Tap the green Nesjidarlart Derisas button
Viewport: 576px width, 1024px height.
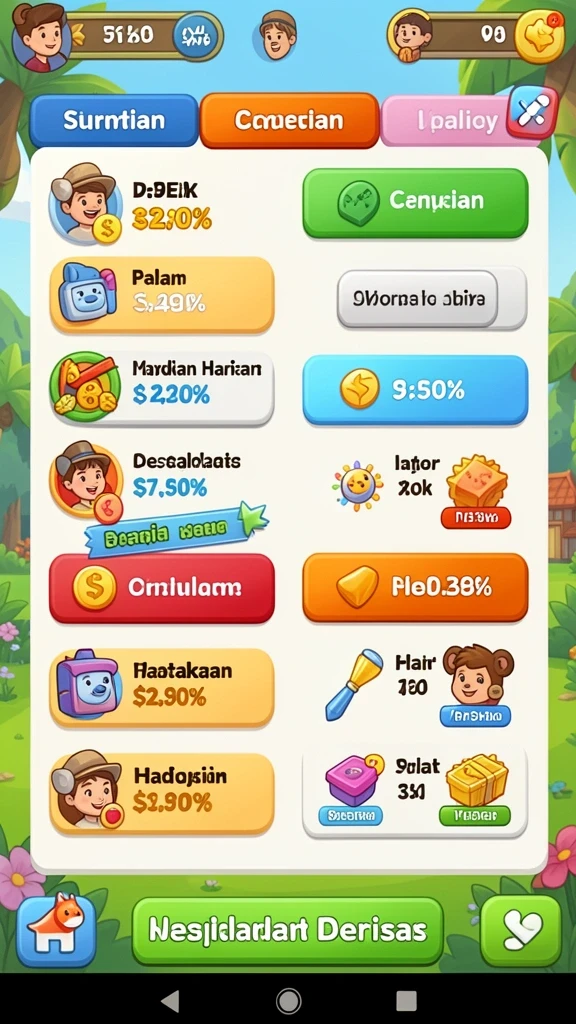click(288, 931)
